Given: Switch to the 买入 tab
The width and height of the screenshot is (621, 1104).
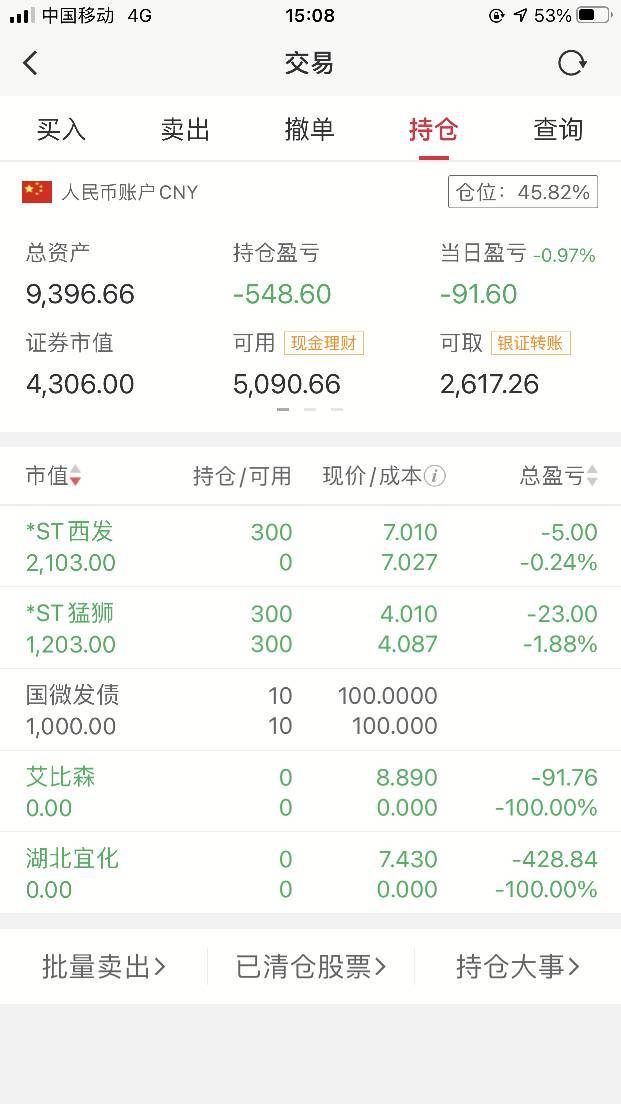Looking at the screenshot, I should [61, 130].
